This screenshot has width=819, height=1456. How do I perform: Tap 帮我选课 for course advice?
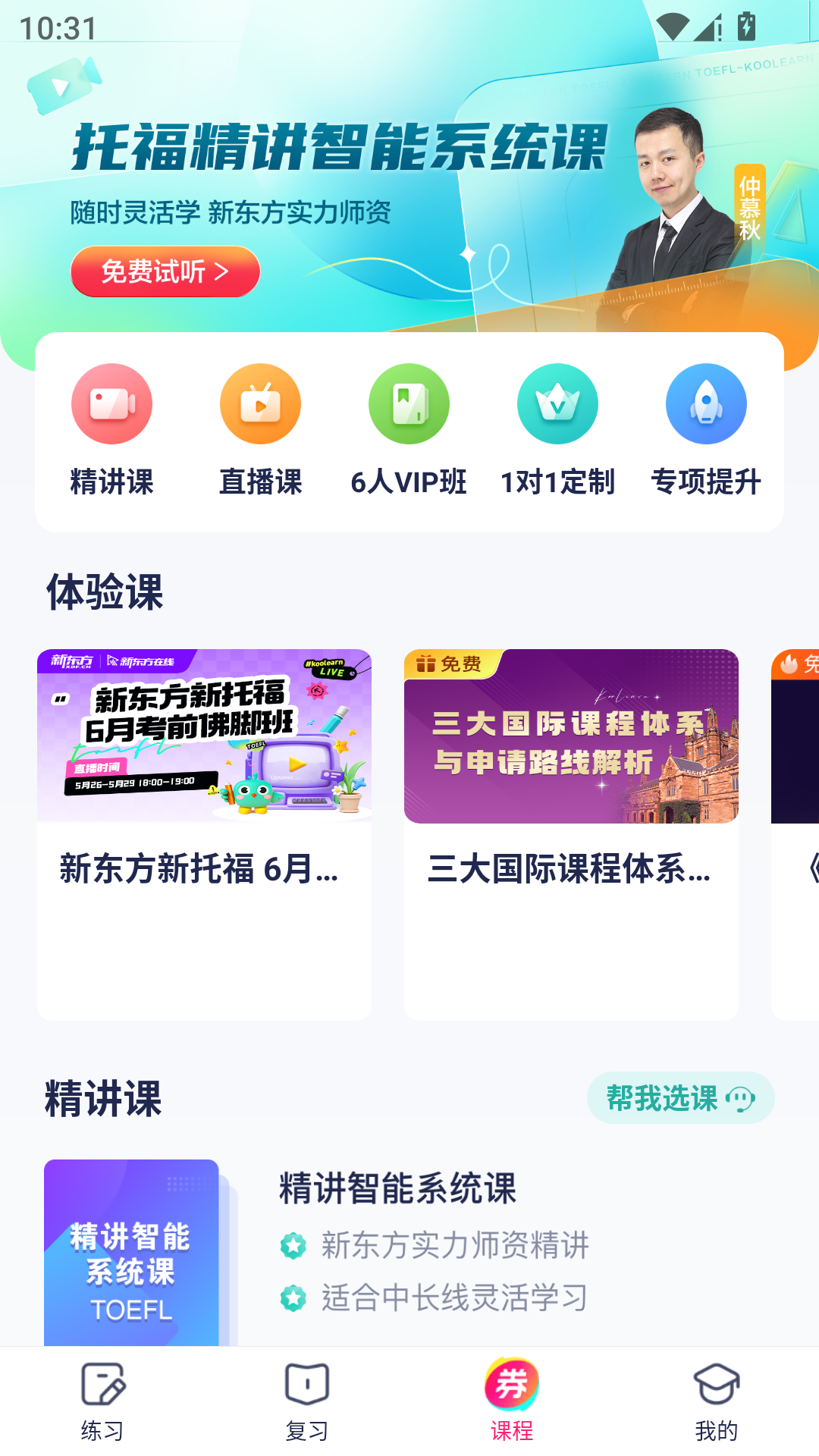pyautogui.click(x=680, y=1097)
